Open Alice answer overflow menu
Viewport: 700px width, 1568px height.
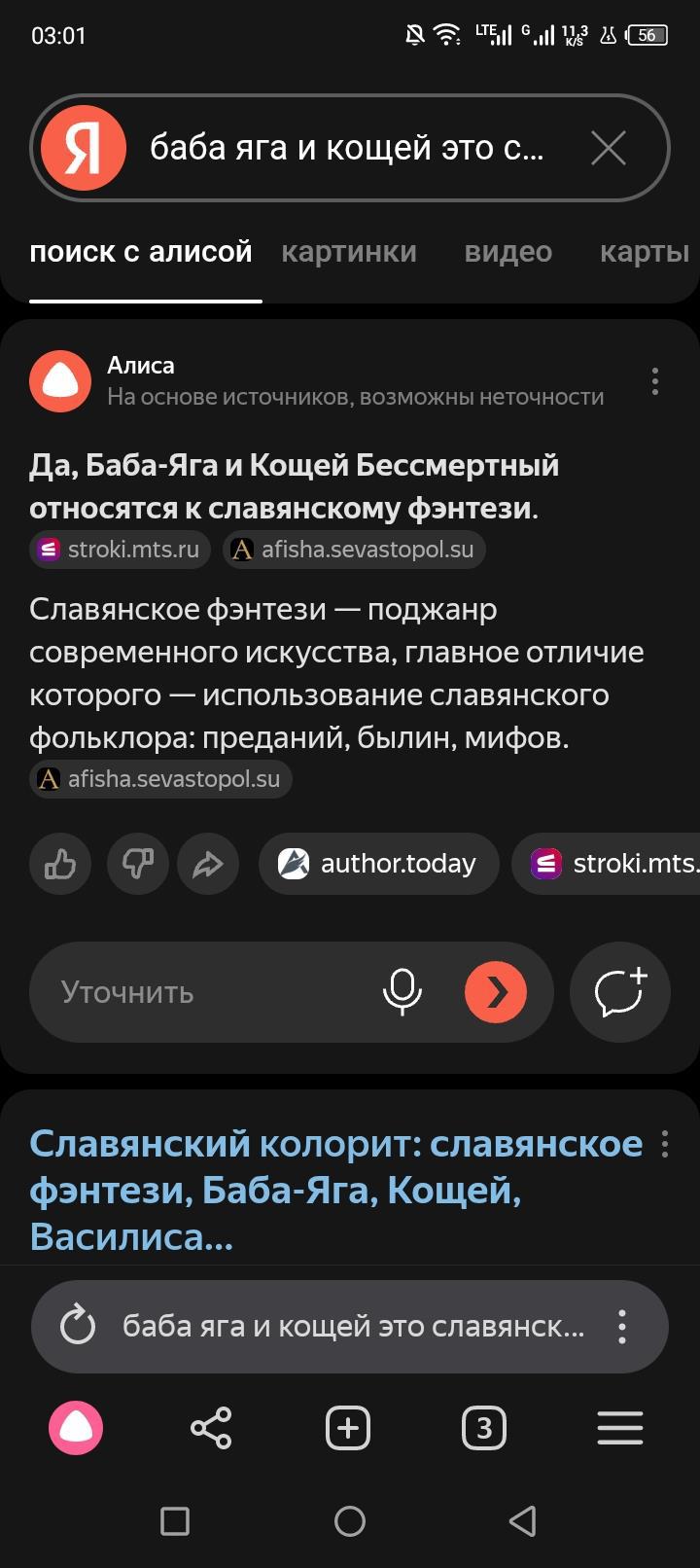tap(655, 381)
